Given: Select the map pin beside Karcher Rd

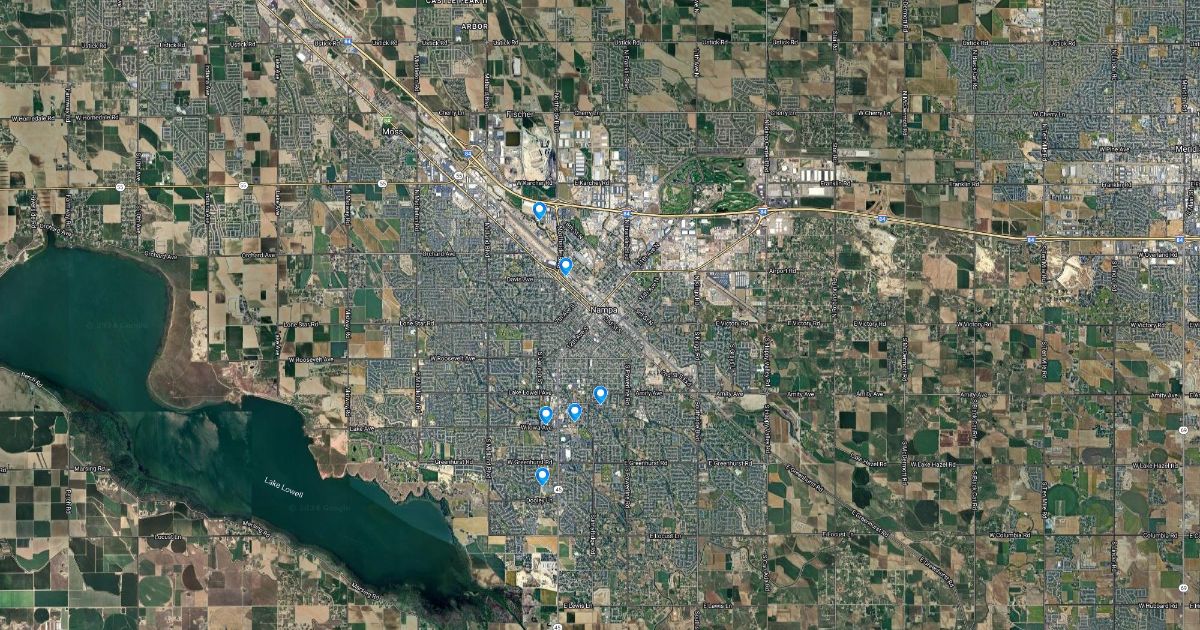Looking at the screenshot, I should [x=539, y=210].
